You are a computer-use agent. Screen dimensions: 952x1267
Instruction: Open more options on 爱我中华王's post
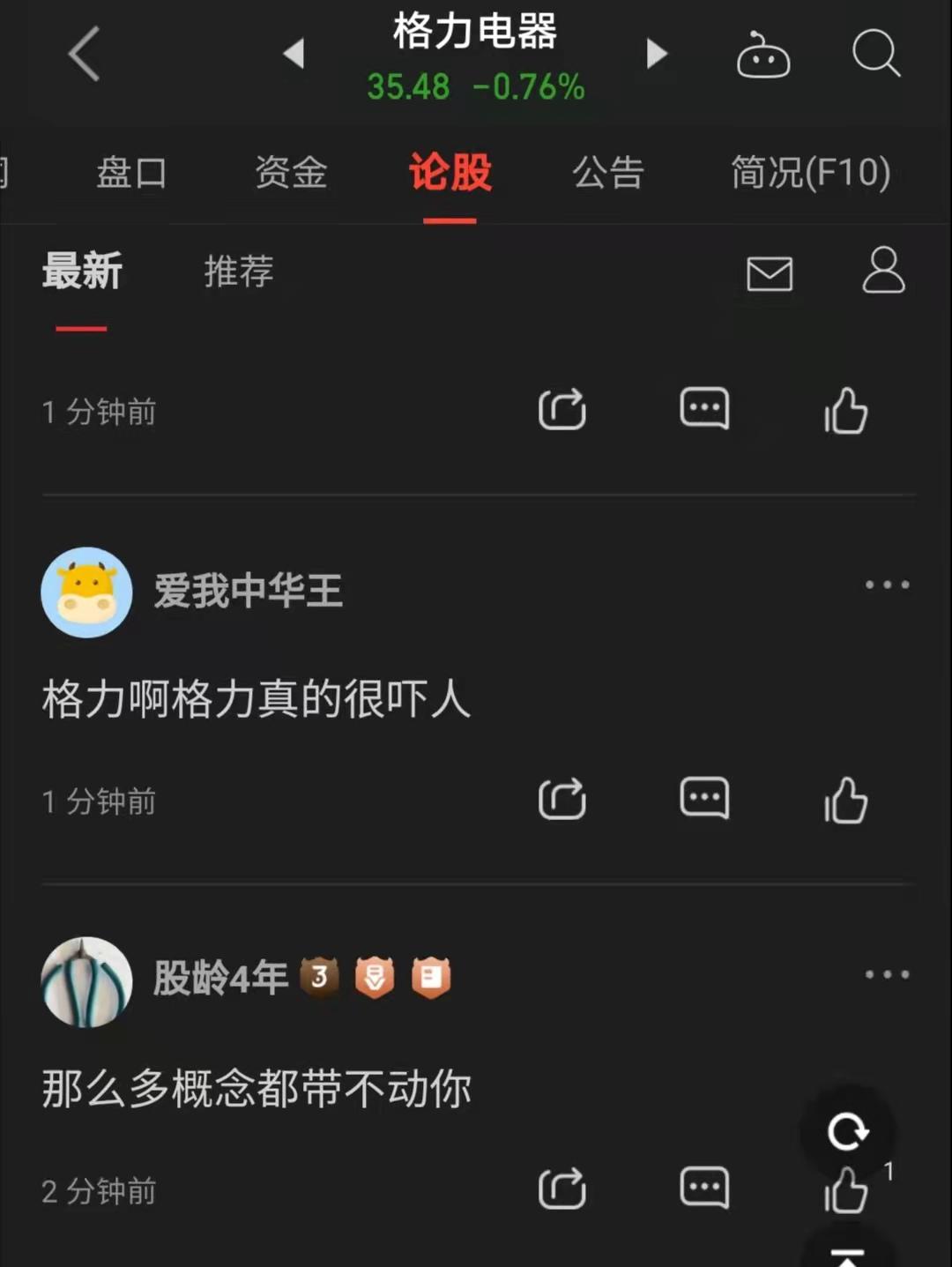(887, 585)
